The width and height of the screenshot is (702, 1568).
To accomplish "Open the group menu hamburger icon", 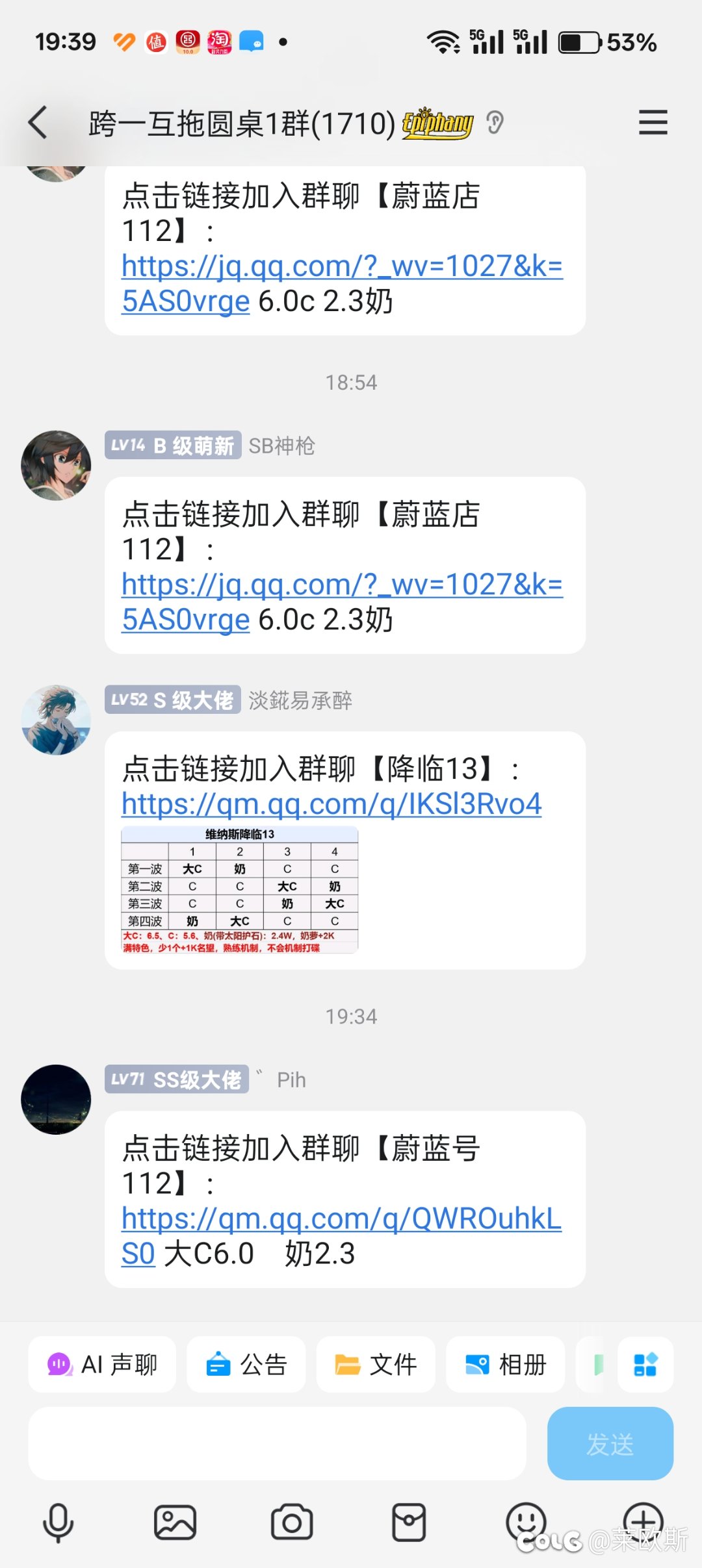I will (x=653, y=122).
